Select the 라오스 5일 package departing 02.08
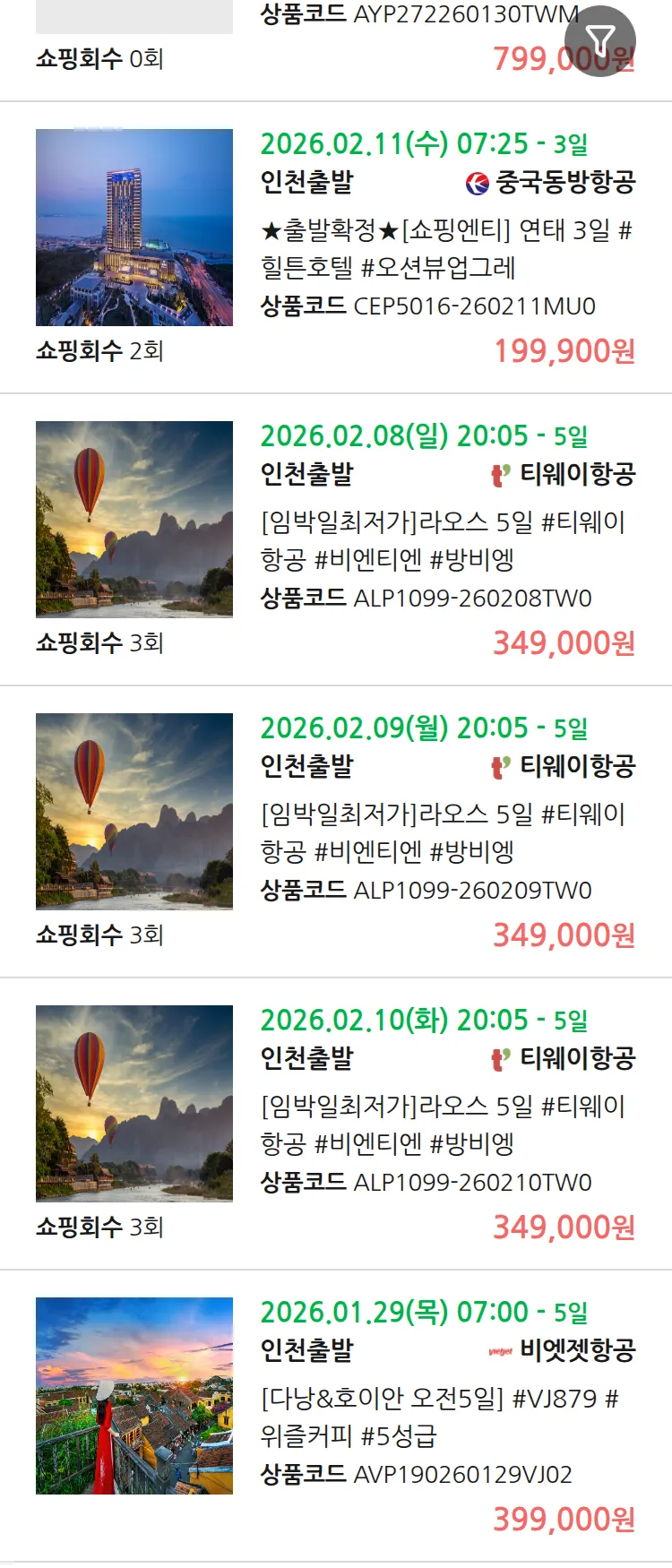672x1568 pixels. (443, 540)
